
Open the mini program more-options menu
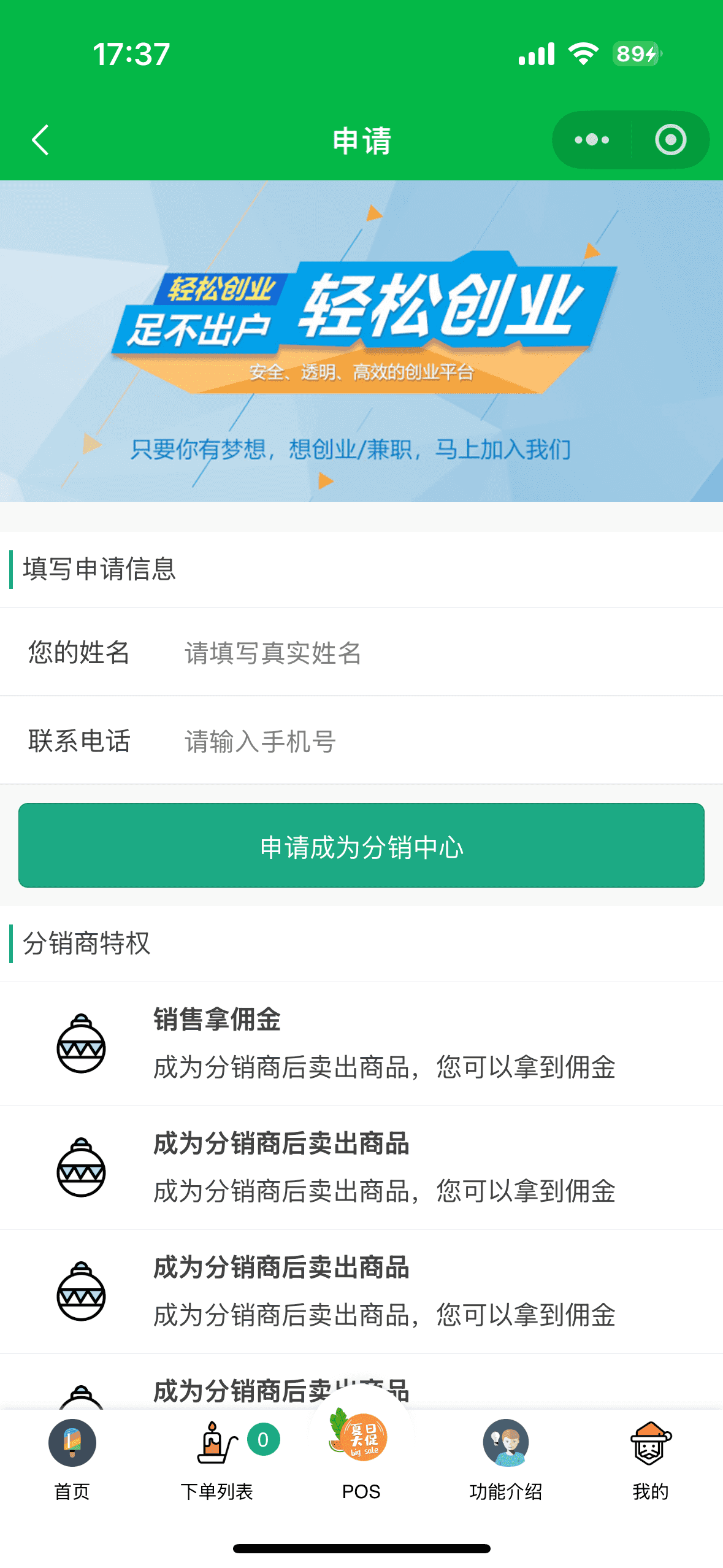tap(592, 140)
